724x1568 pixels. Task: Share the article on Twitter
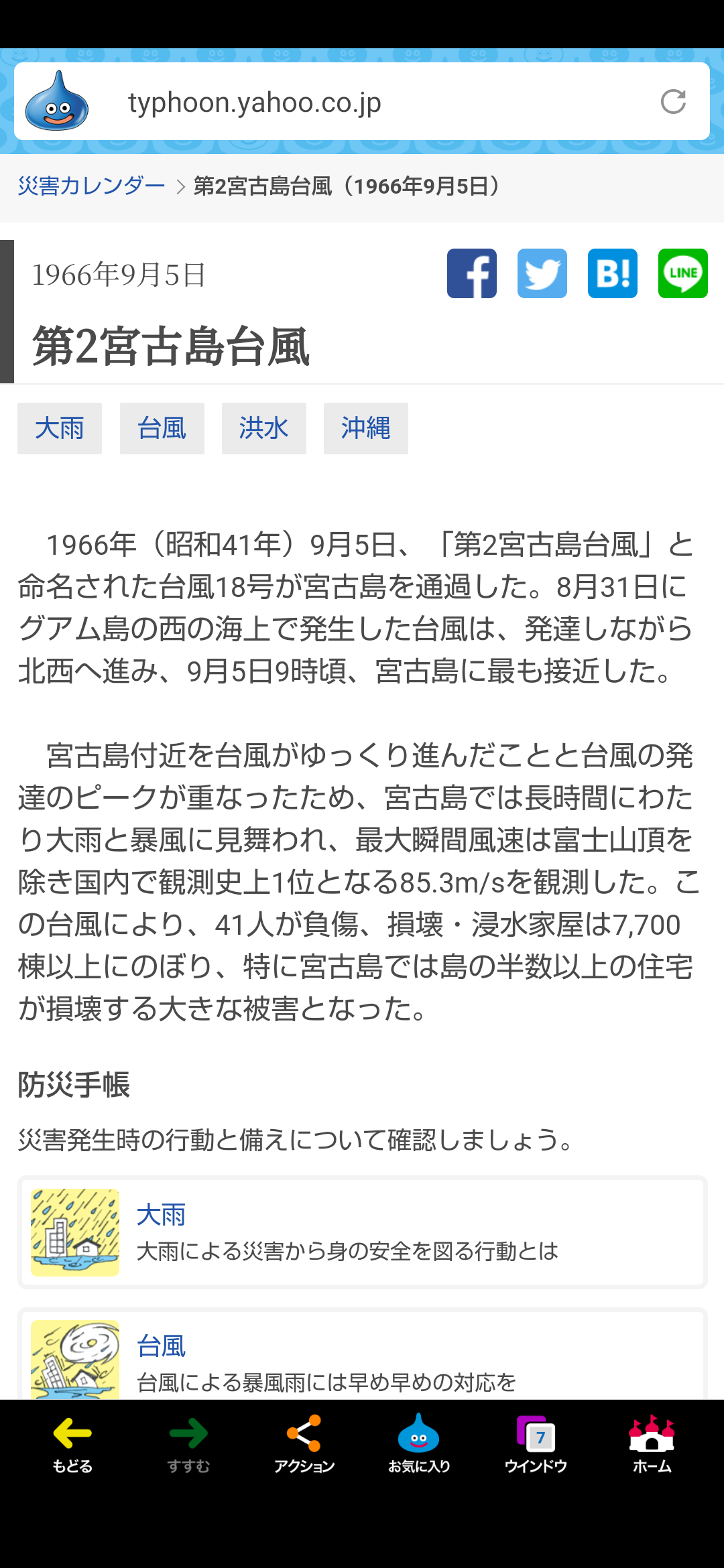(542, 273)
